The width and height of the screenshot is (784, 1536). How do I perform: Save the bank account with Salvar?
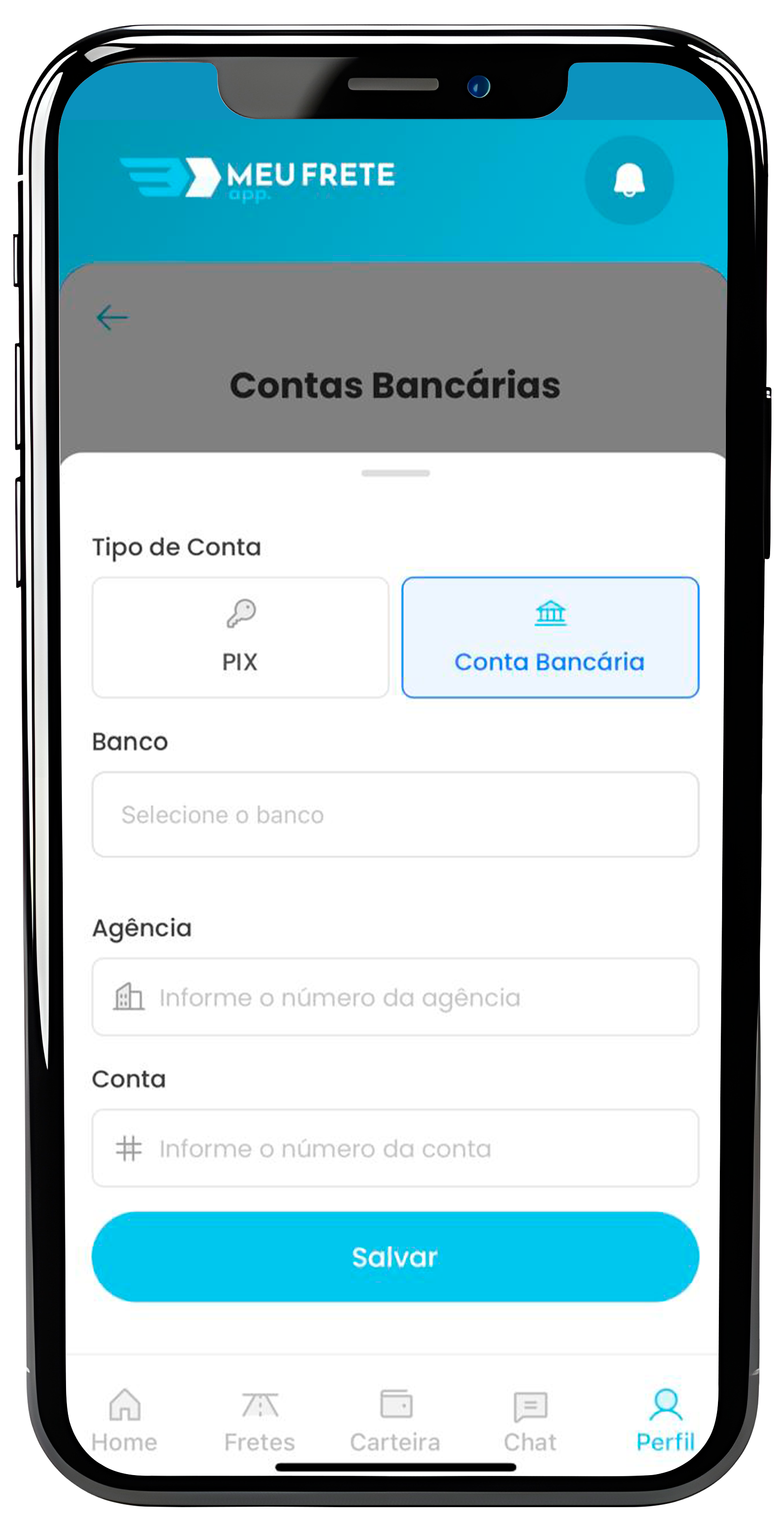(395, 1257)
